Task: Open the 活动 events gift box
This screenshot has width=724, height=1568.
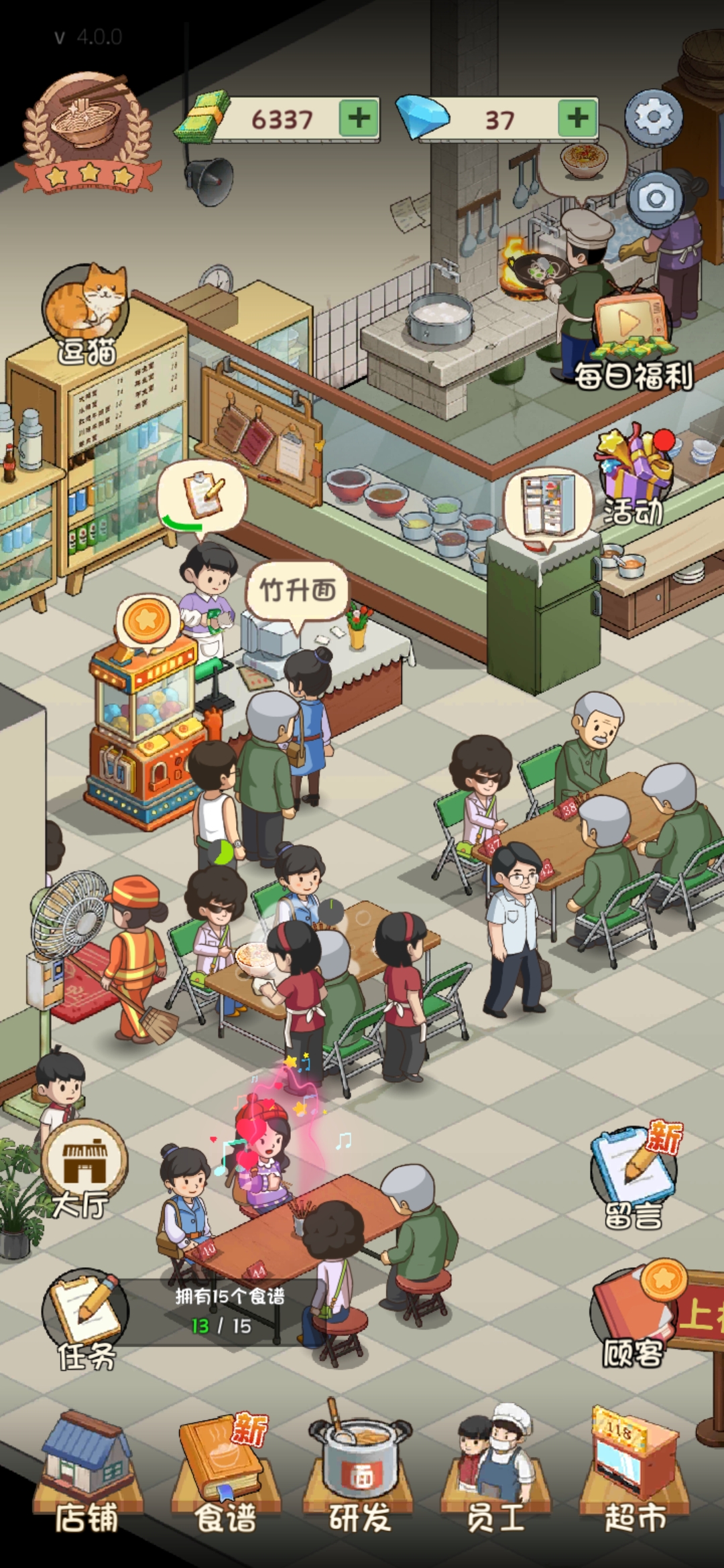Action: (x=633, y=477)
